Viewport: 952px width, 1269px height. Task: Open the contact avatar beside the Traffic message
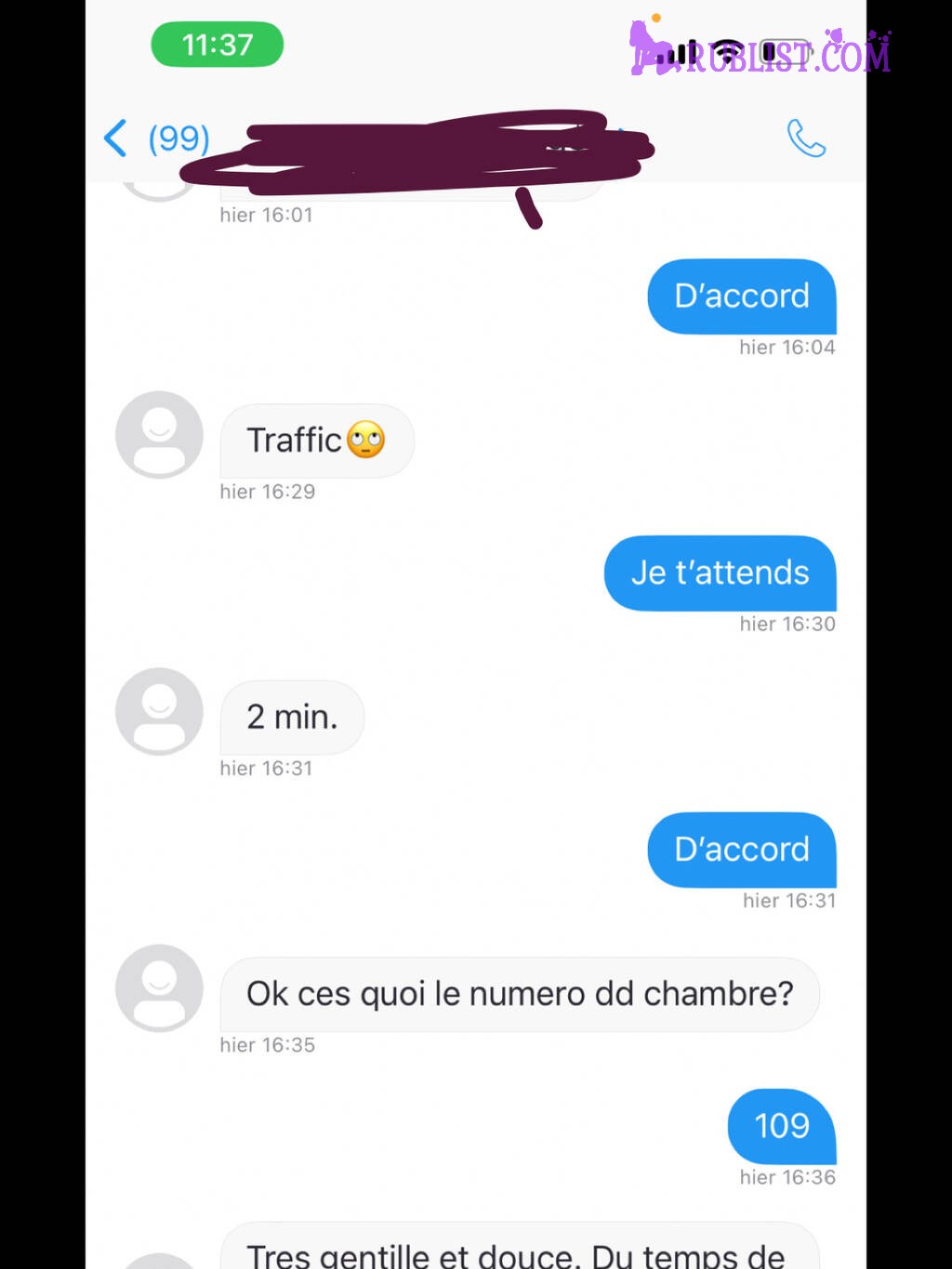point(159,434)
